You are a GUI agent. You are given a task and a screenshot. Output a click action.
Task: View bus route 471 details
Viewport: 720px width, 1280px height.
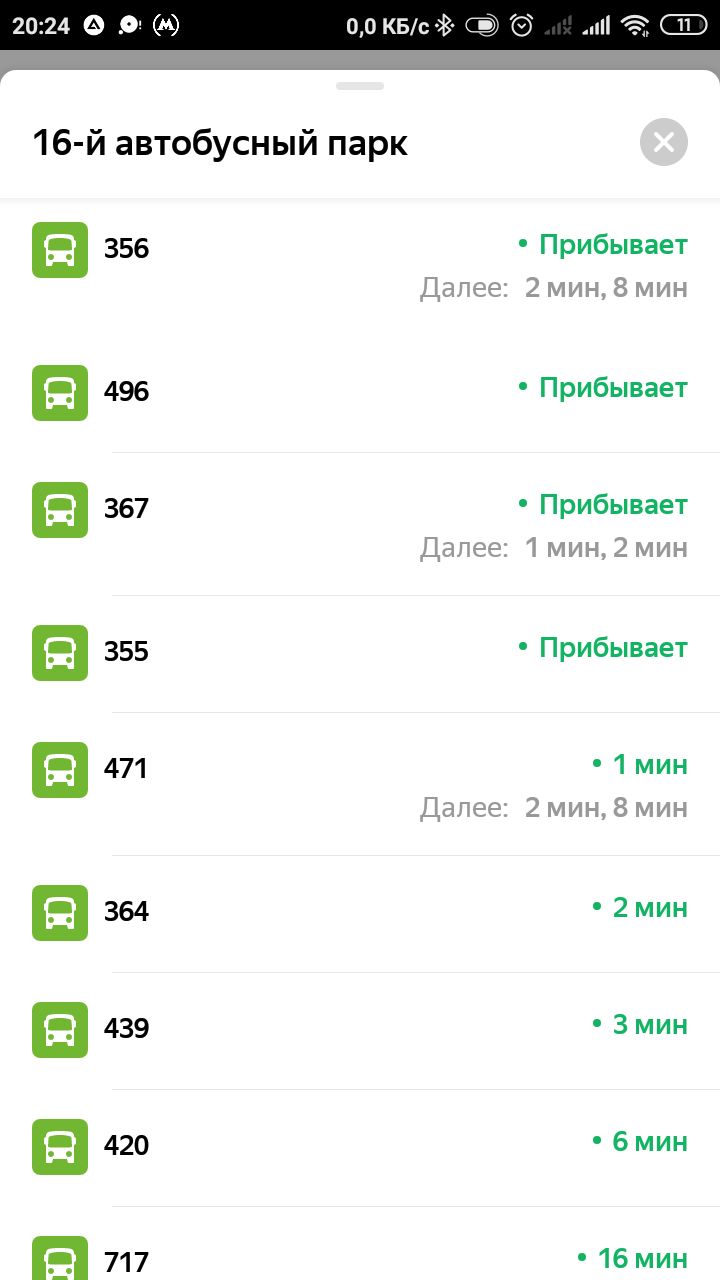[360, 784]
